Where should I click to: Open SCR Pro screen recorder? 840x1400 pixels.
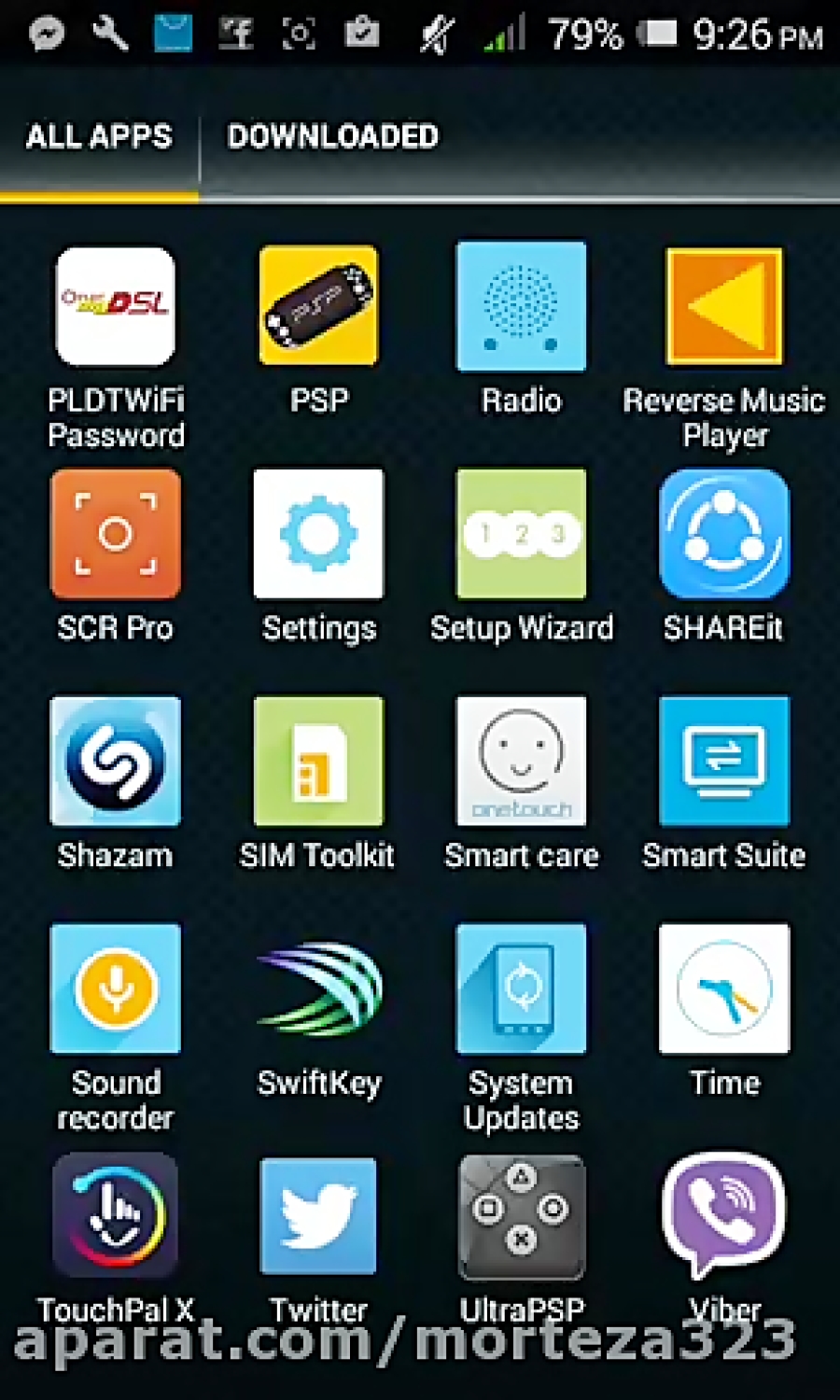(116, 534)
